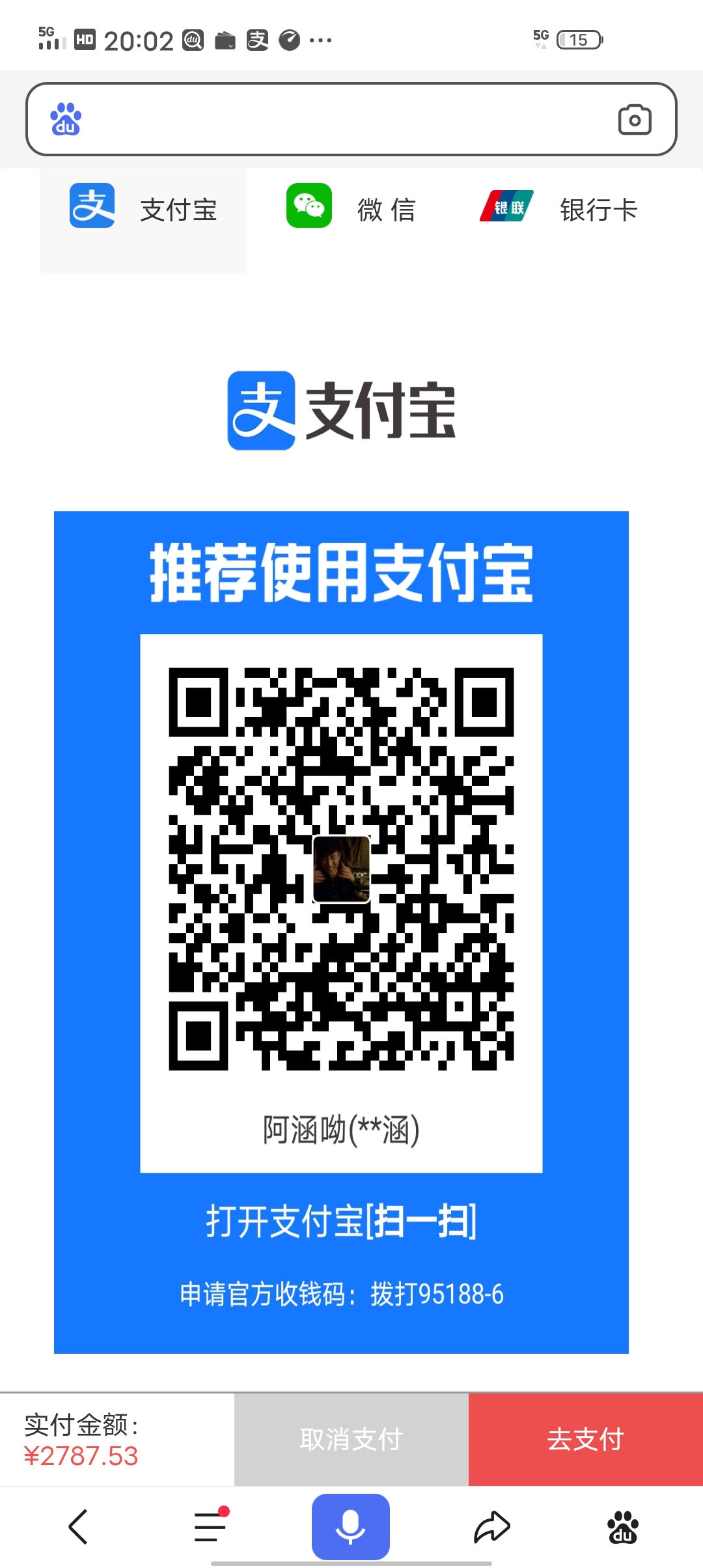Switch to the 微信 payment tab
Screen dimensions: 703x1568
pyautogui.click(x=351, y=209)
